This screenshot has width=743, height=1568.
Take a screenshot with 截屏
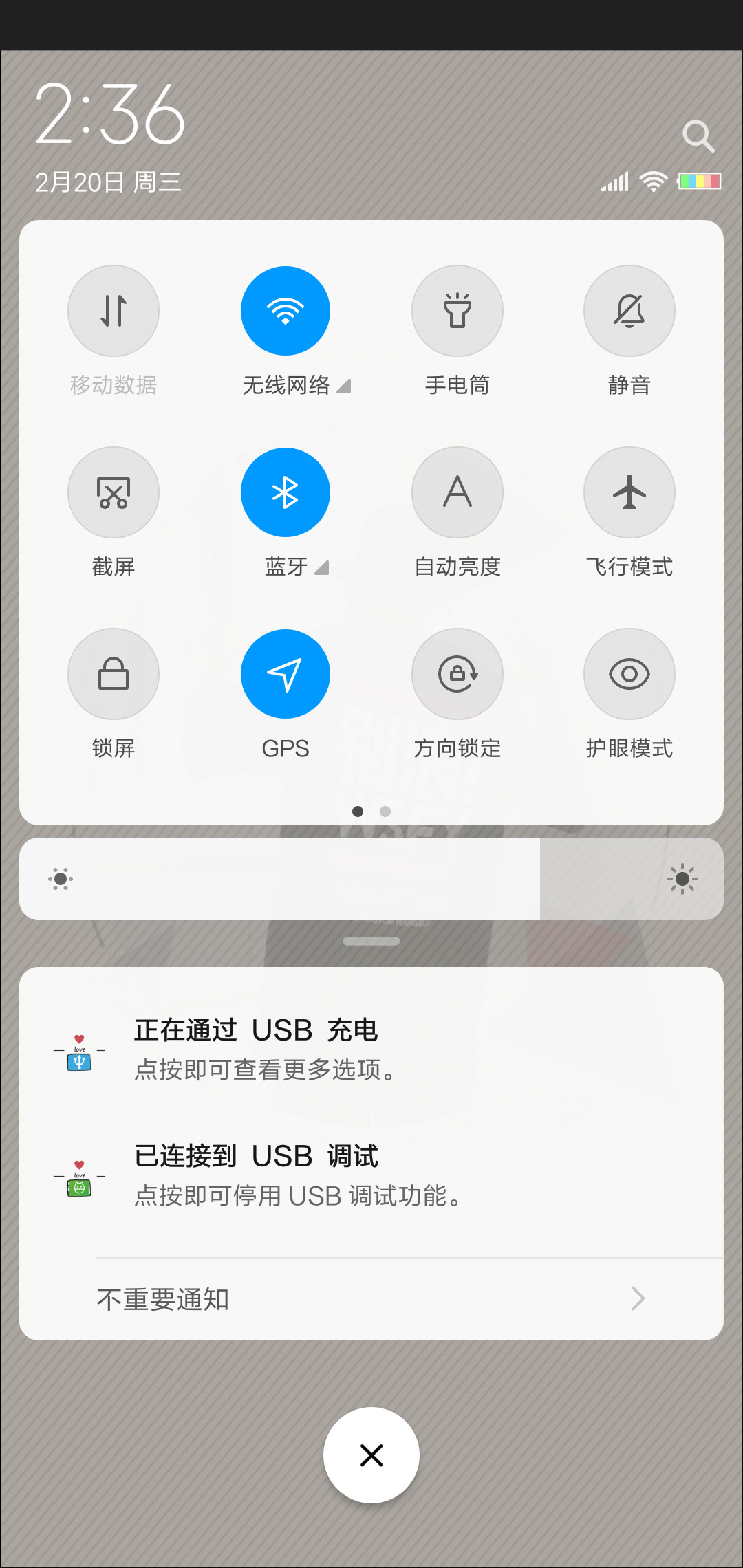(114, 492)
